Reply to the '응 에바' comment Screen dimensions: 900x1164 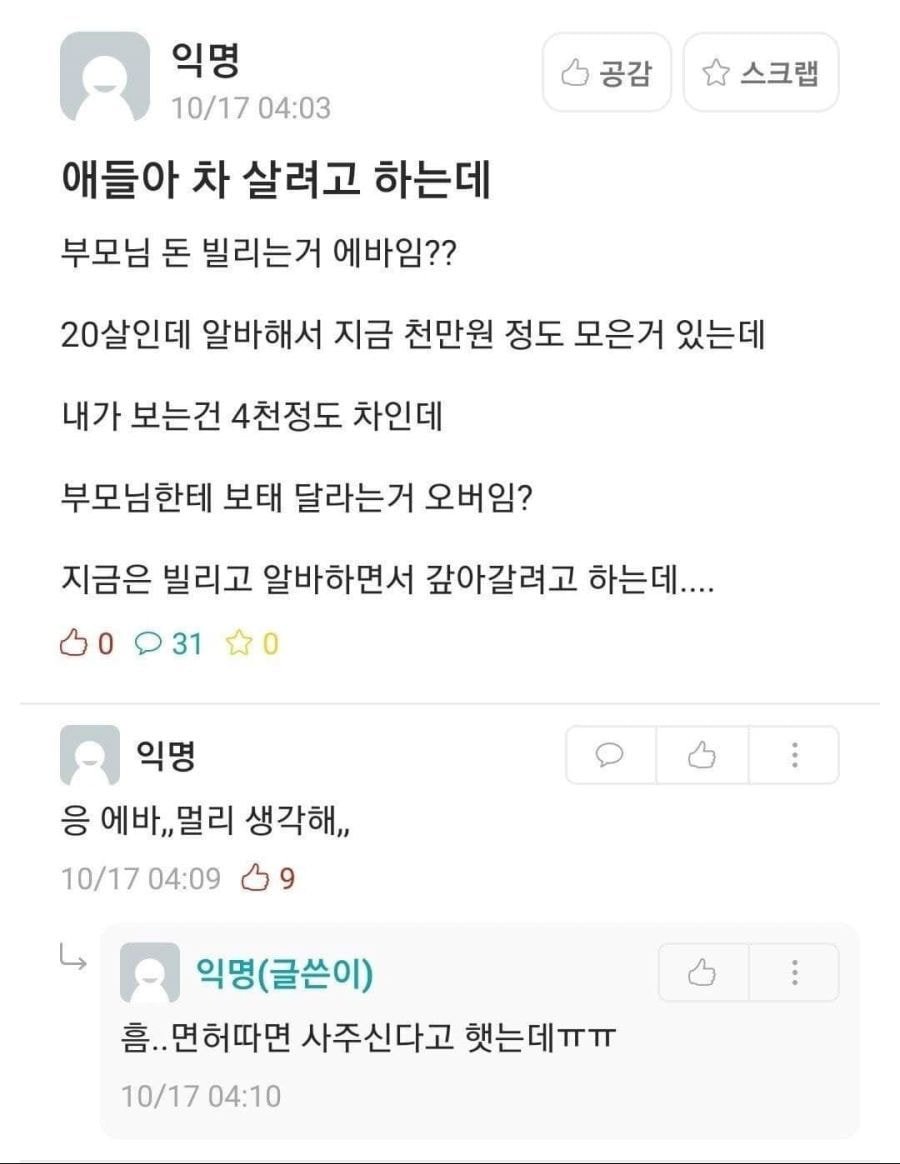611,755
